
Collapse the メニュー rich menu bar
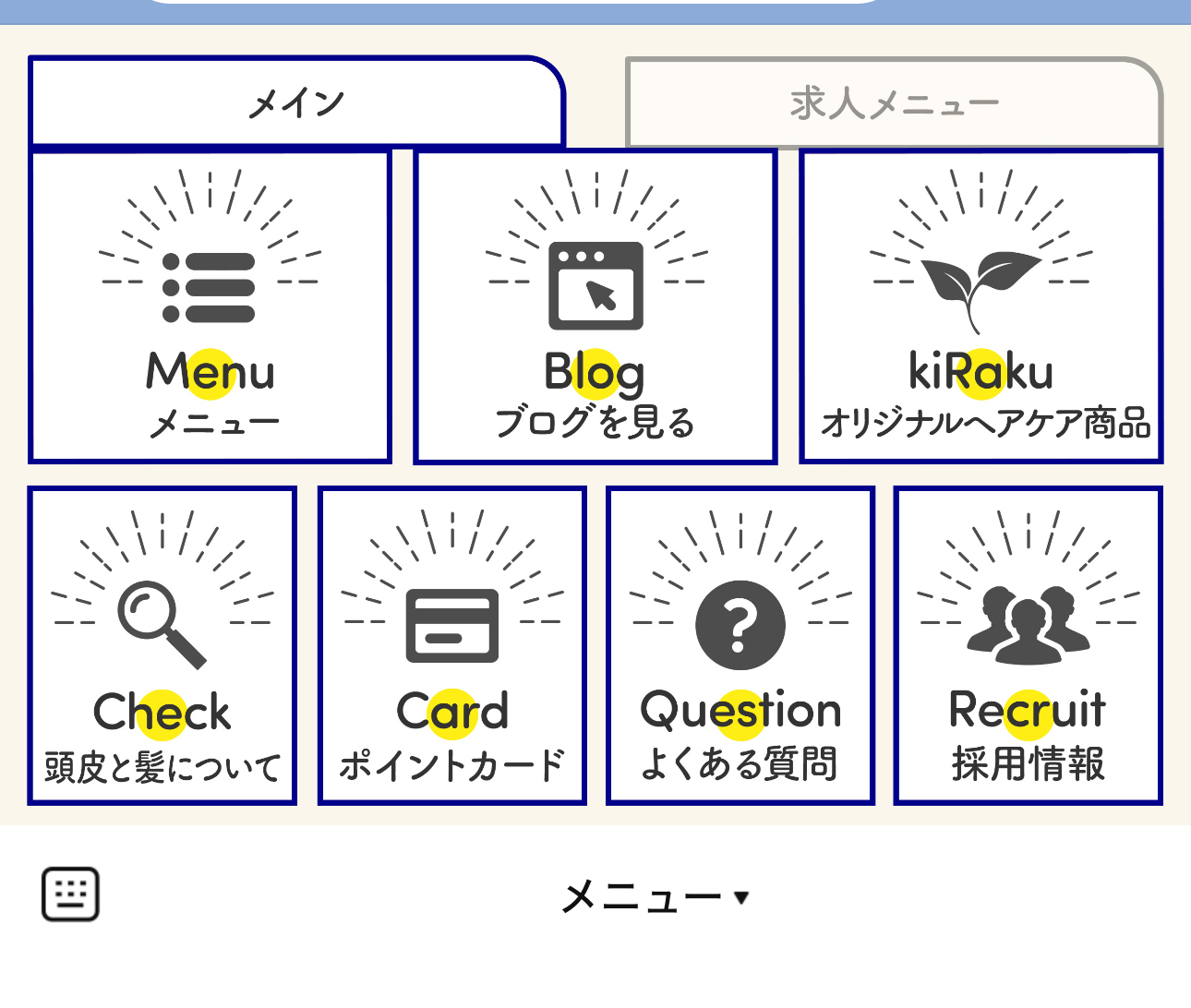tap(654, 897)
